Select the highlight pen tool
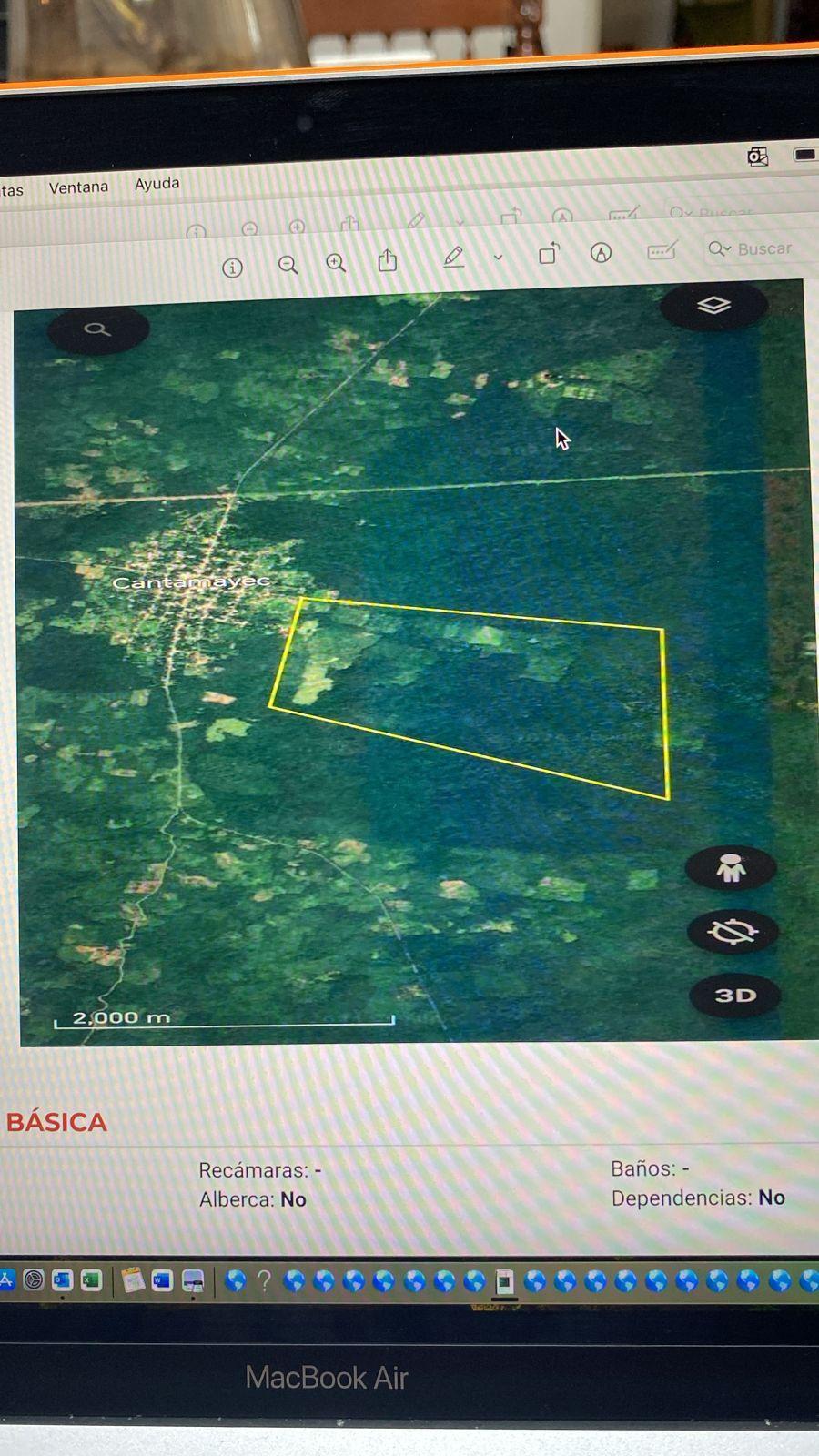The height and width of the screenshot is (1456, 819). pos(453,258)
